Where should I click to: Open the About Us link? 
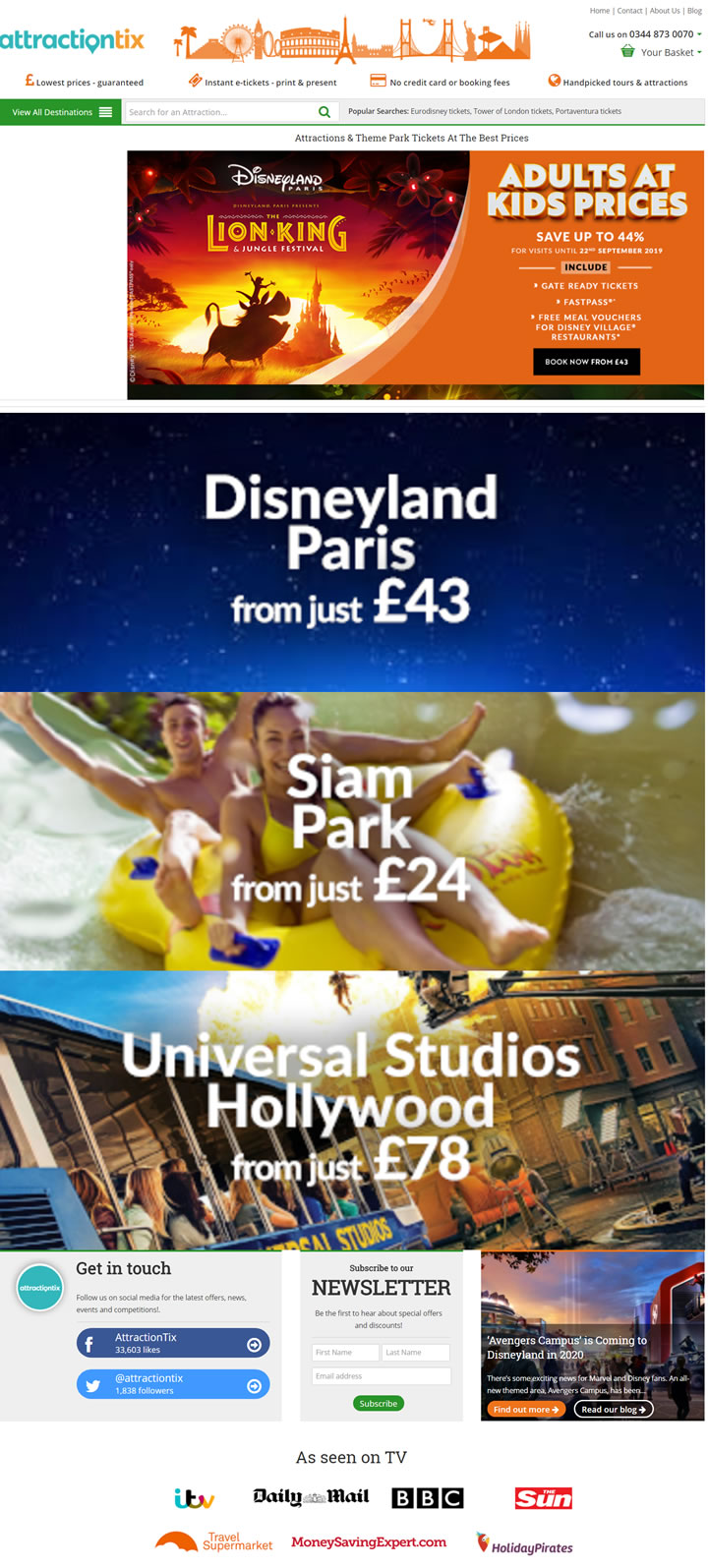(665, 11)
